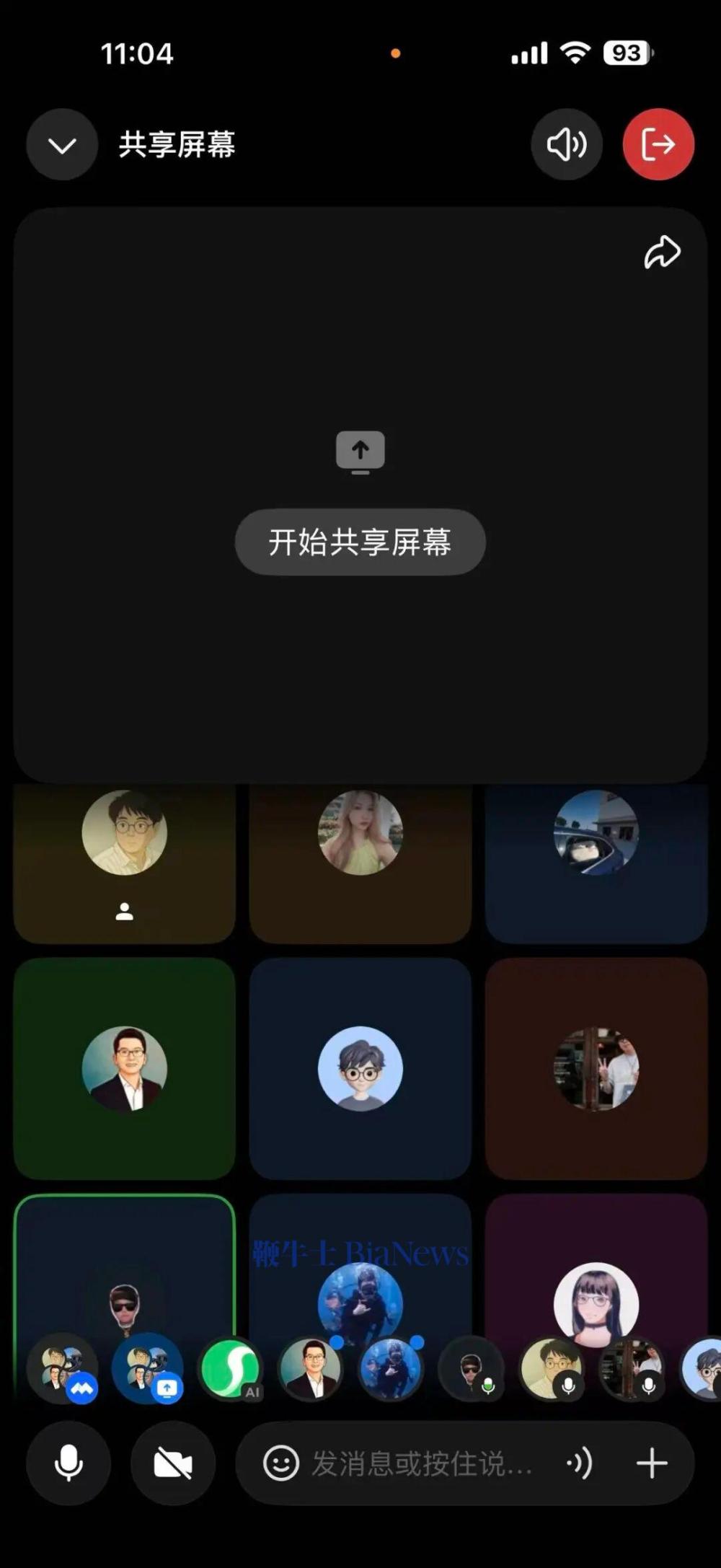Open the cartoon boy with glasses tile
Image resolution: width=721 pixels, height=1568 pixels.
[x=360, y=1069]
